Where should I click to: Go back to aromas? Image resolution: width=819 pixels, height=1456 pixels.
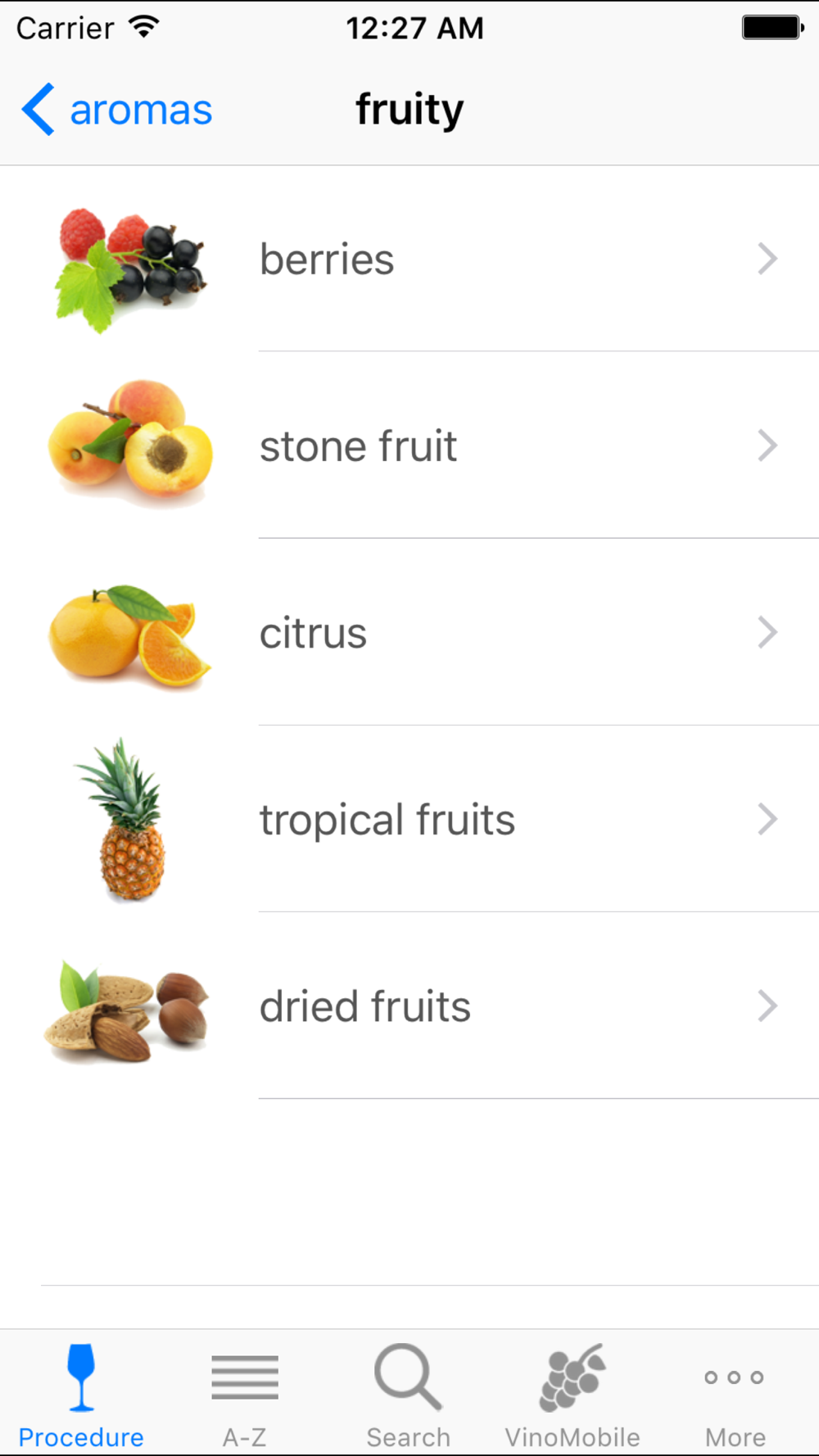coord(118,110)
